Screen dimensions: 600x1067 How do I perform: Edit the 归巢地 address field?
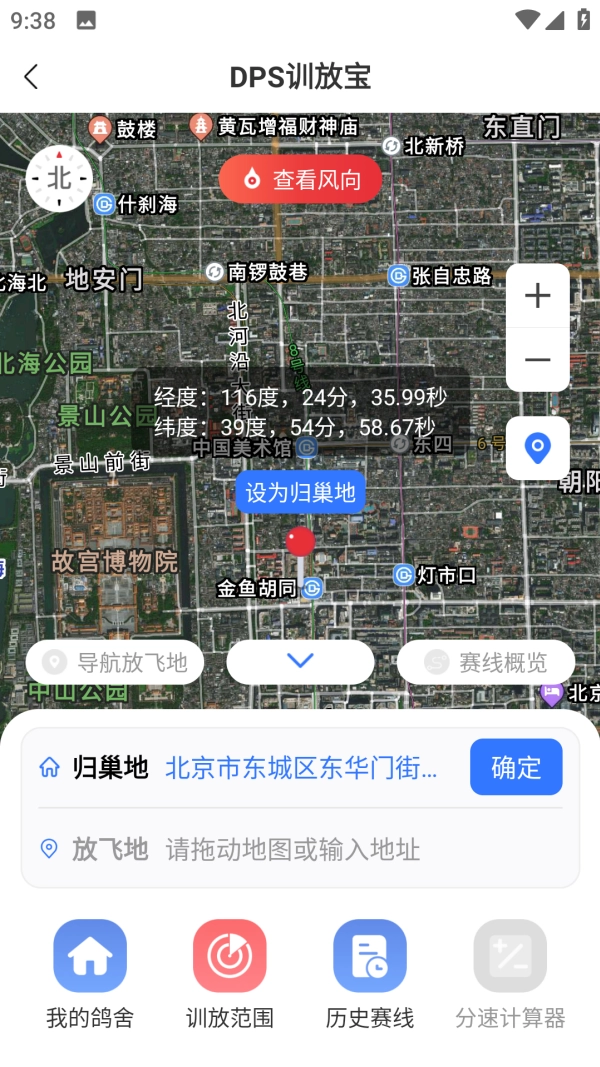tap(301, 768)
